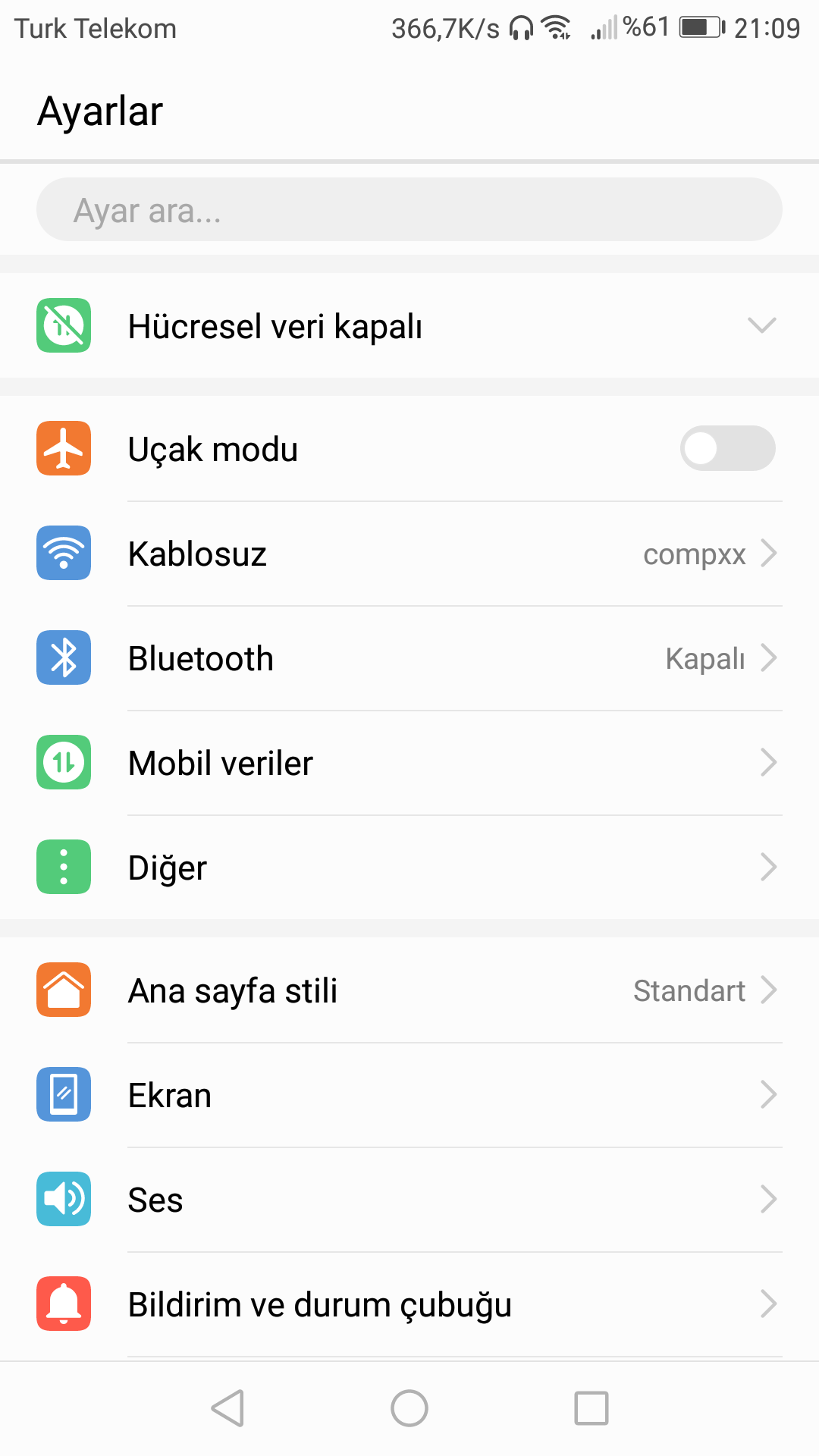Open Ekran settings

[409, 1095]
